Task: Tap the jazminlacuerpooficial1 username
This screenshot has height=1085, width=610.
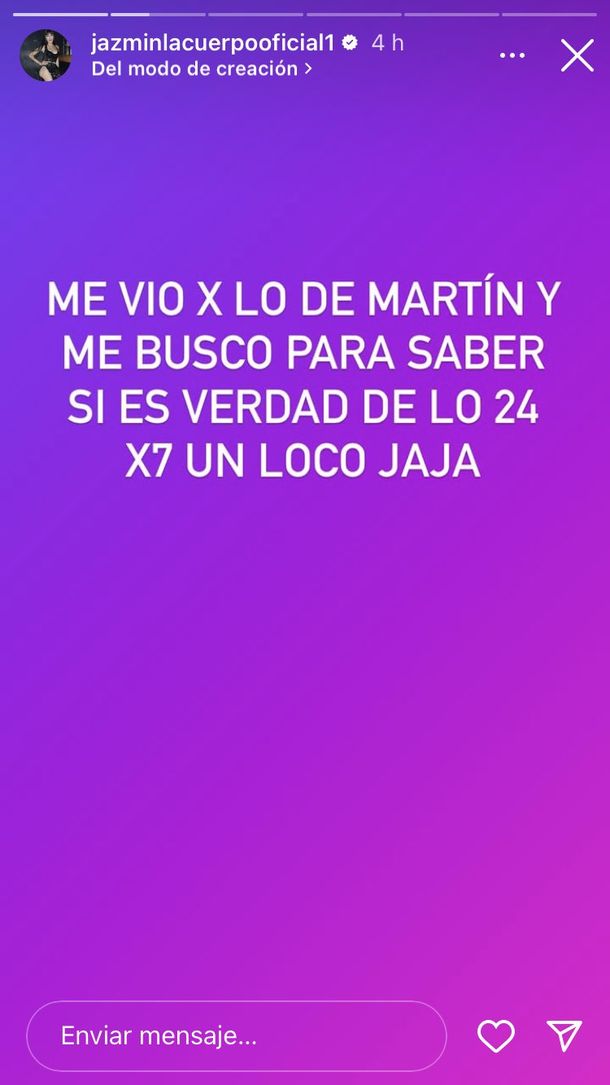Action: click(x=212, y=44)
